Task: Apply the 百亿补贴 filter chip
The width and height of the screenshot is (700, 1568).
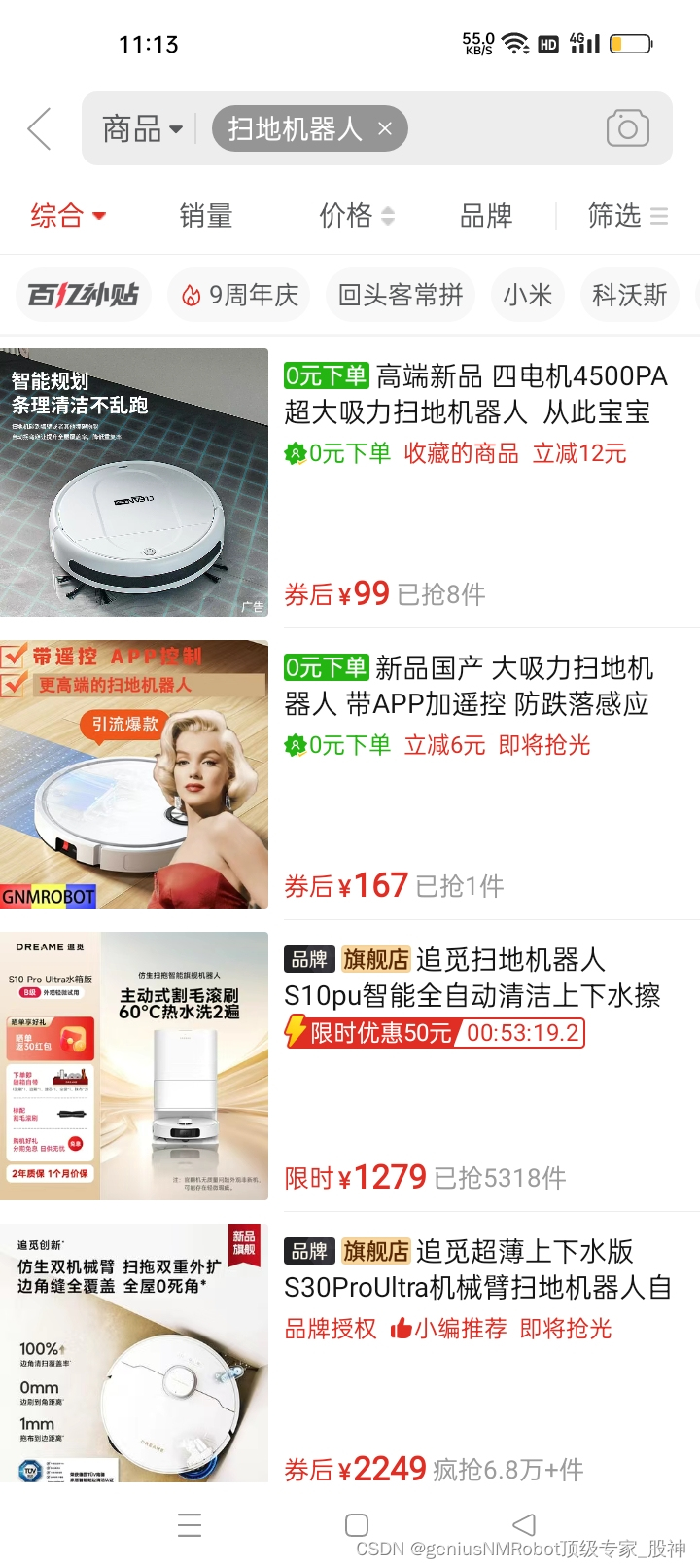Action: click(84, 295)
